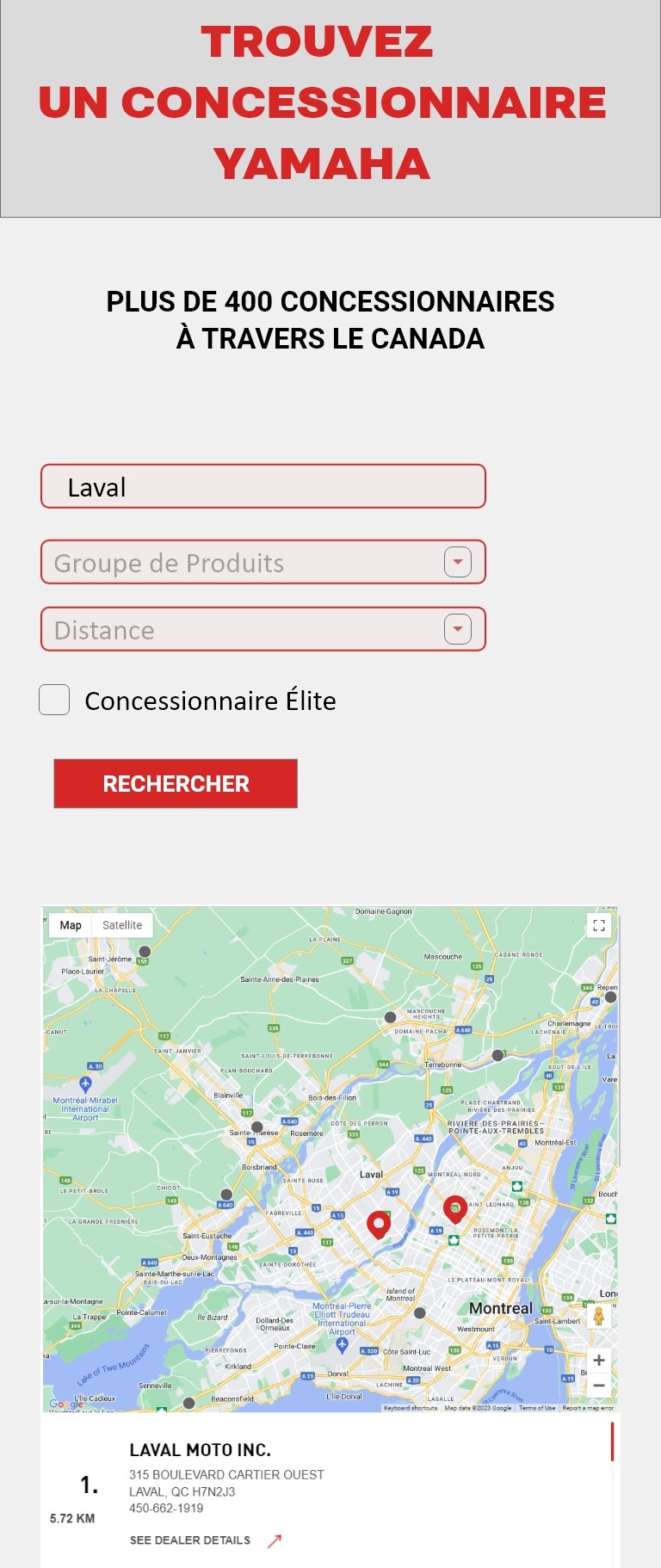Expand the Groupe de Produits dropdown
The image size is (661, 1568).
[457, 562]
